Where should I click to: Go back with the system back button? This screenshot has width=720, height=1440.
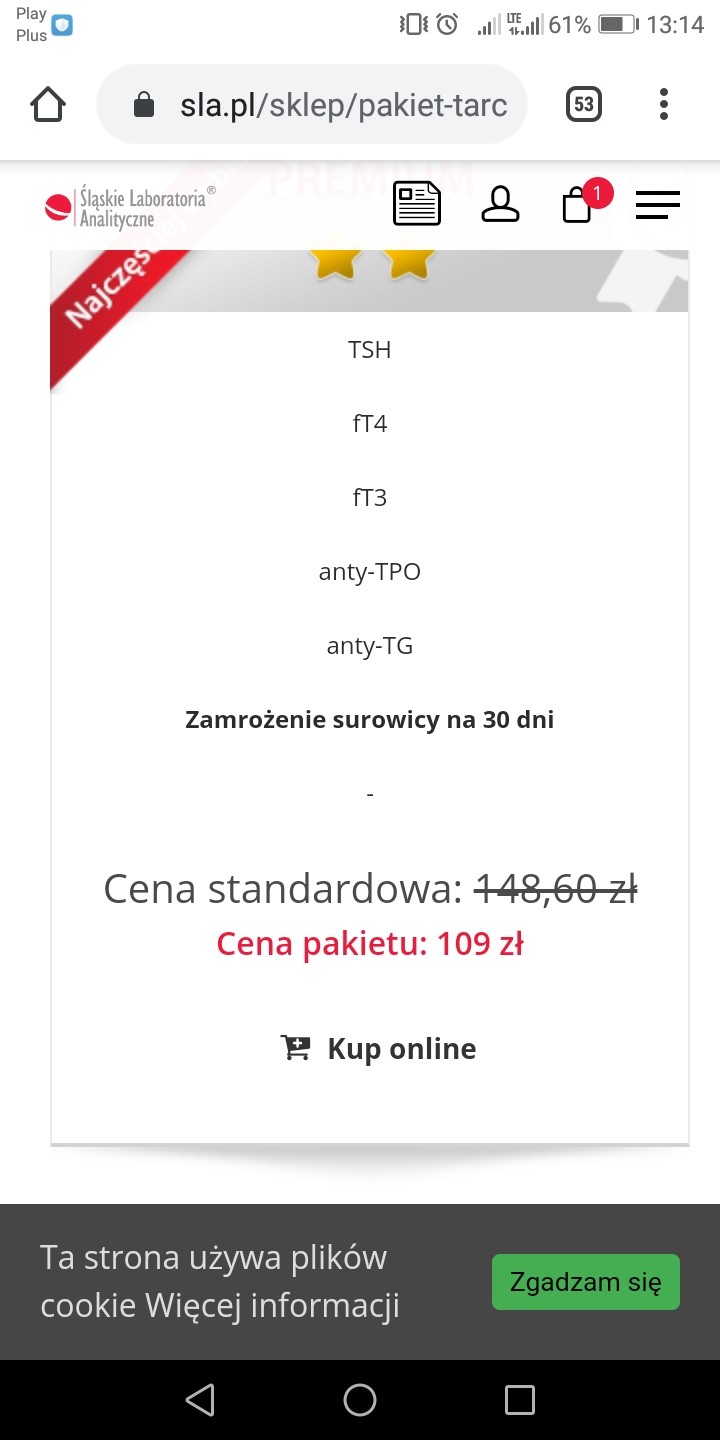point(200,1400)
